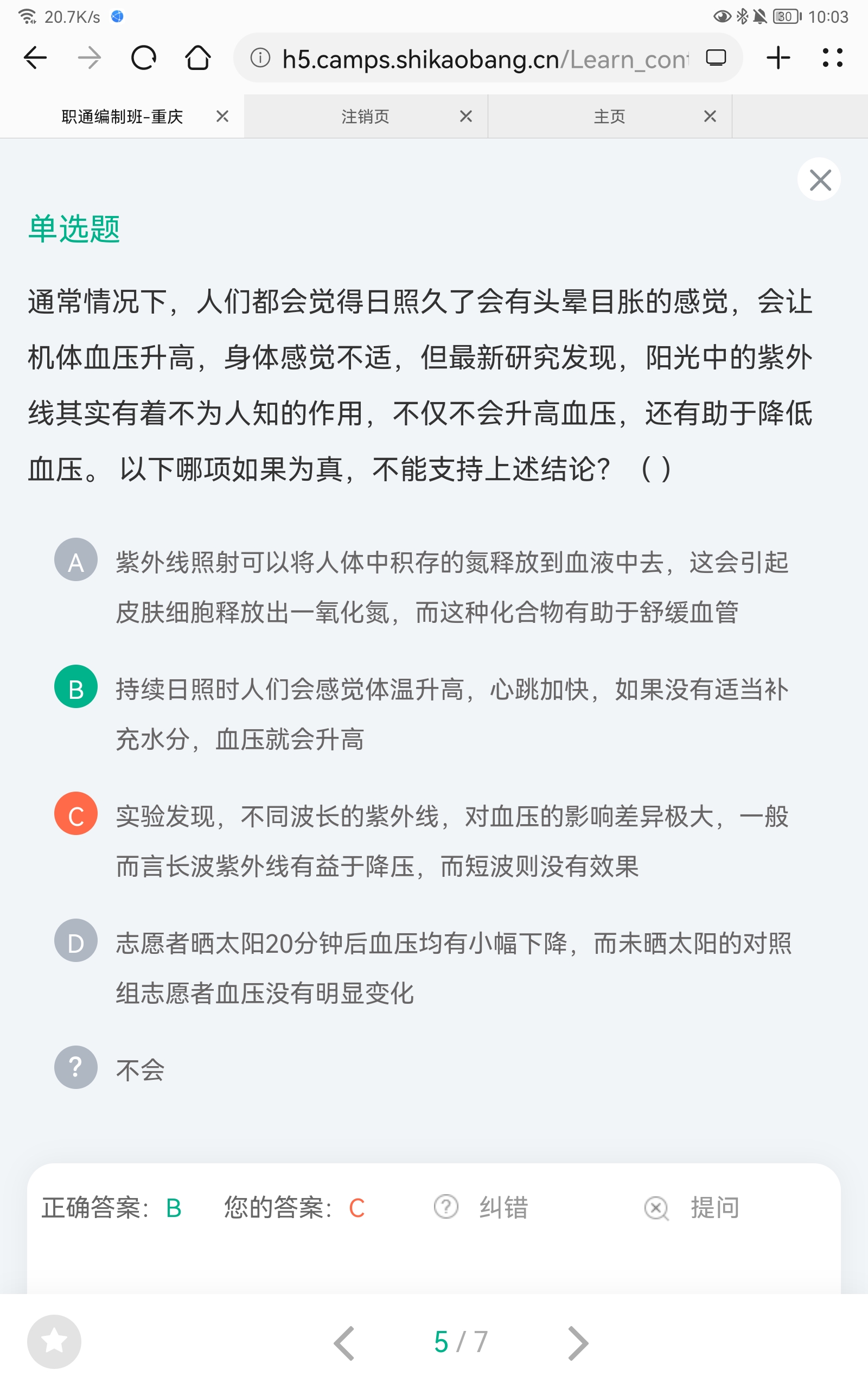The width and height of the screenshot is (868, 1389).
Task: Favorite this question with the star
Action: tap(54, 1341)
